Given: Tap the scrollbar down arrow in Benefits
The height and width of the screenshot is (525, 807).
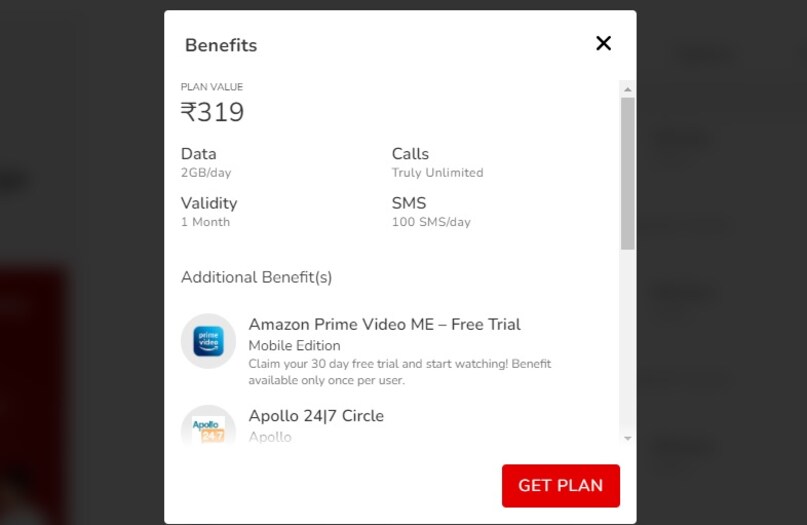Looking at the screenshot, I should (x=628, y=438).
